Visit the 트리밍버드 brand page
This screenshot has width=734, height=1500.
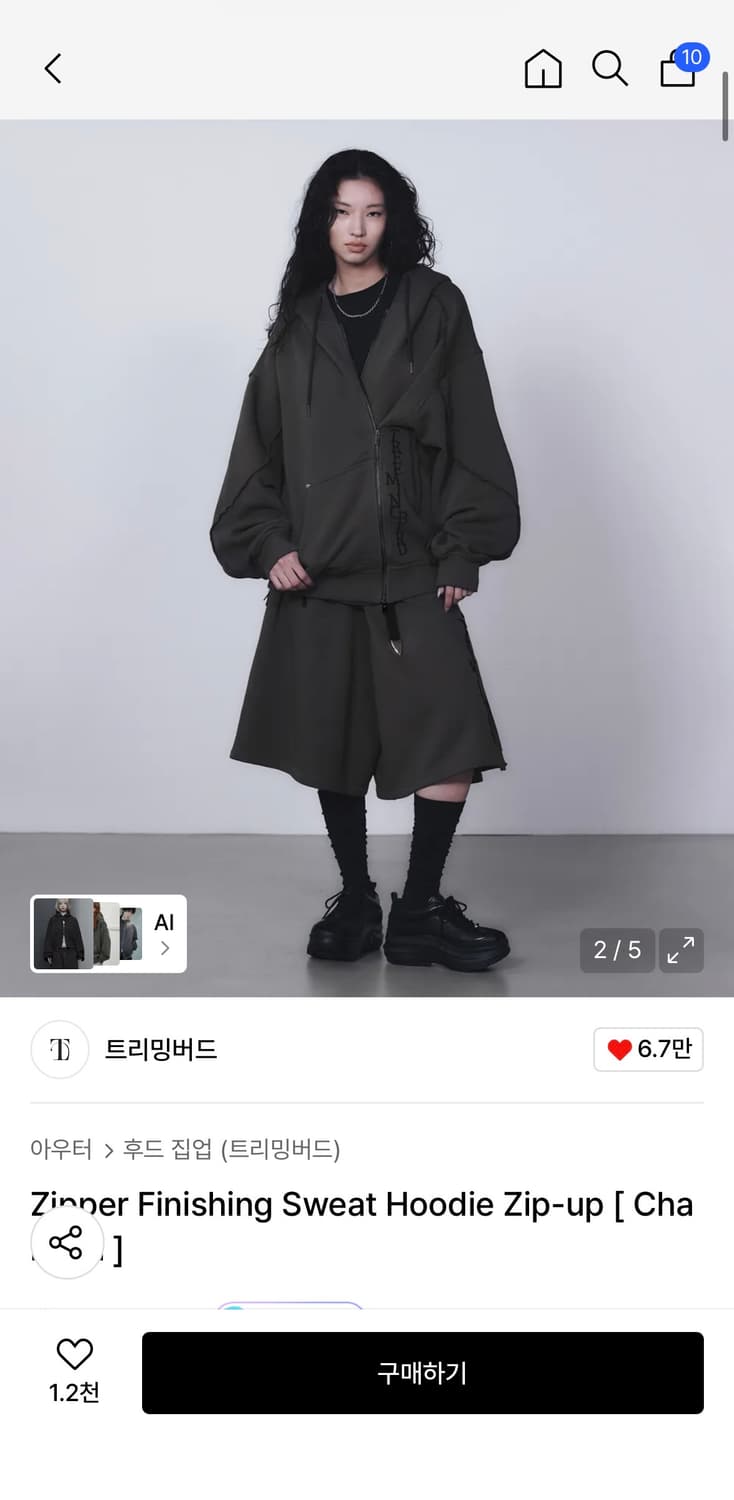(x=160, y=1050)
